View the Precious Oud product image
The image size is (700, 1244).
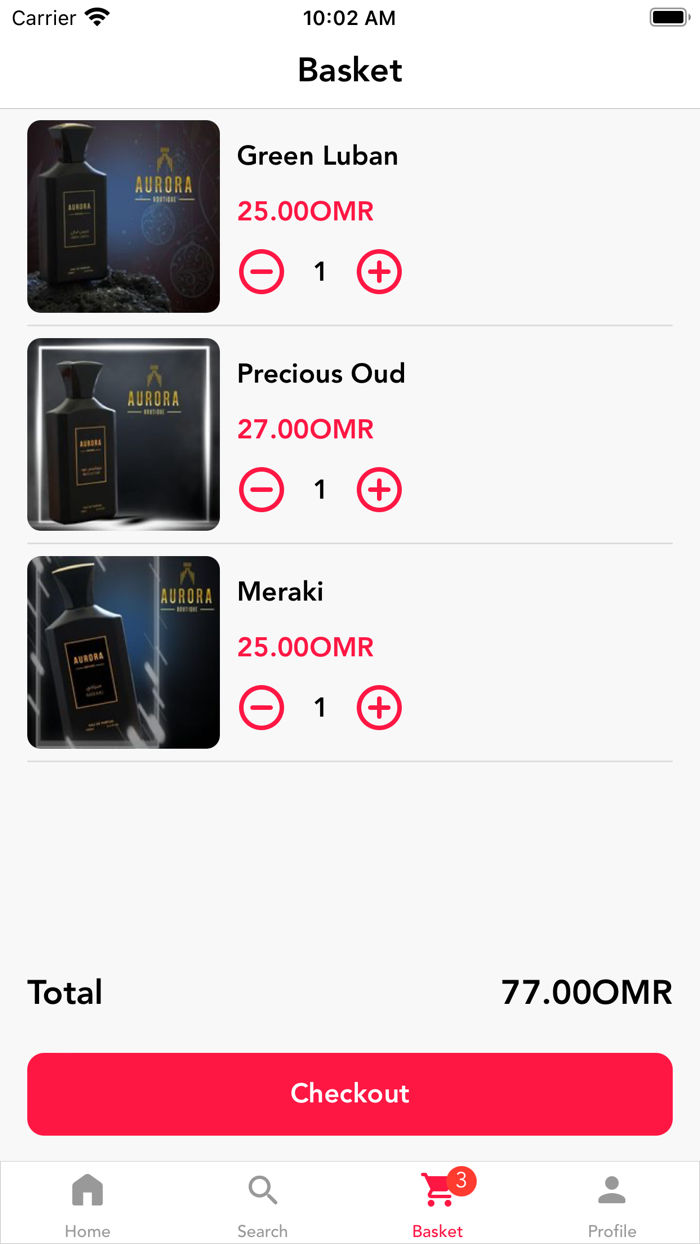pyautogui.click(x=123, y=434)
